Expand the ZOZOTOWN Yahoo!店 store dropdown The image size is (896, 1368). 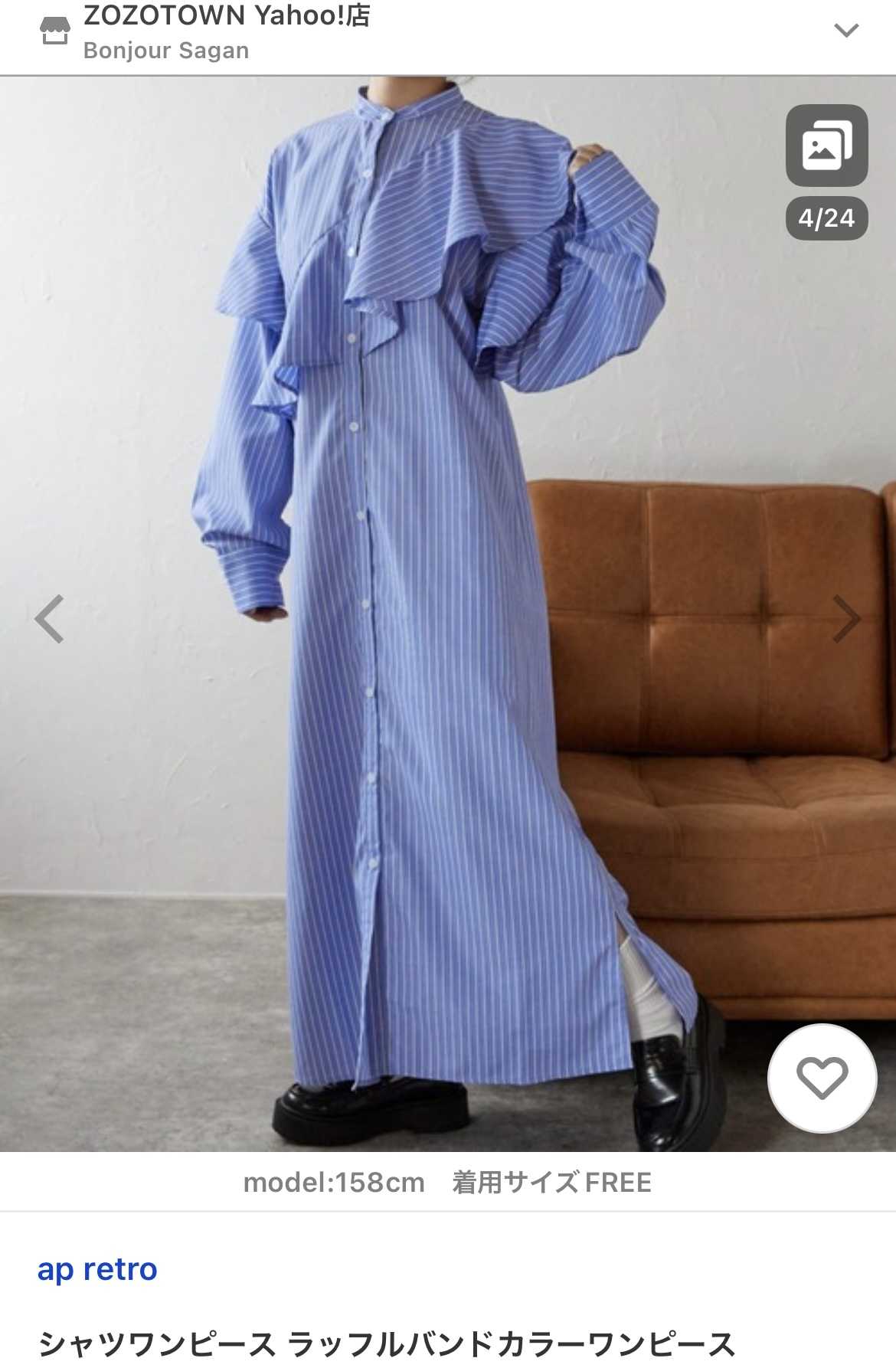[845, 31]
